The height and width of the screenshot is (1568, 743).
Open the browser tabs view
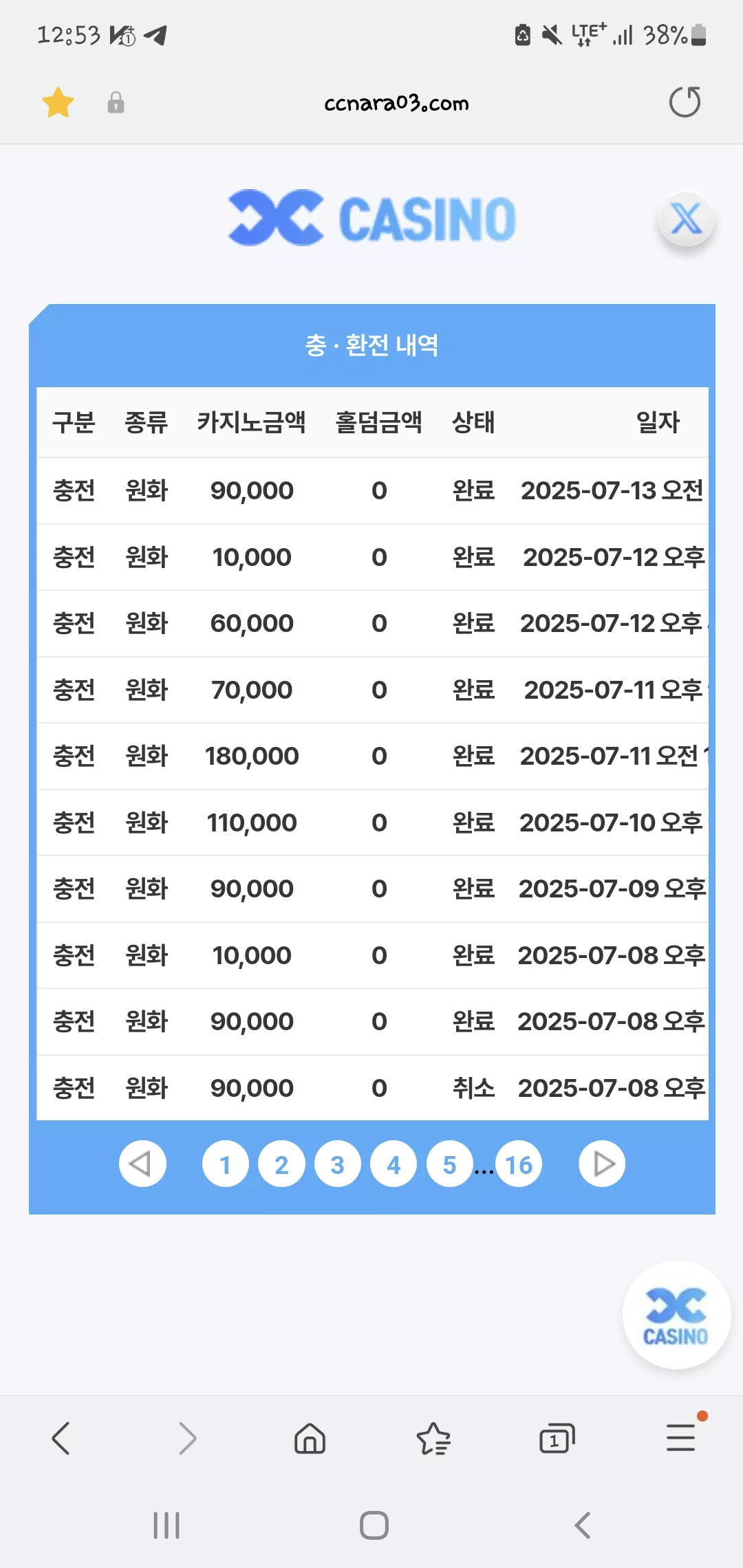557,1438
